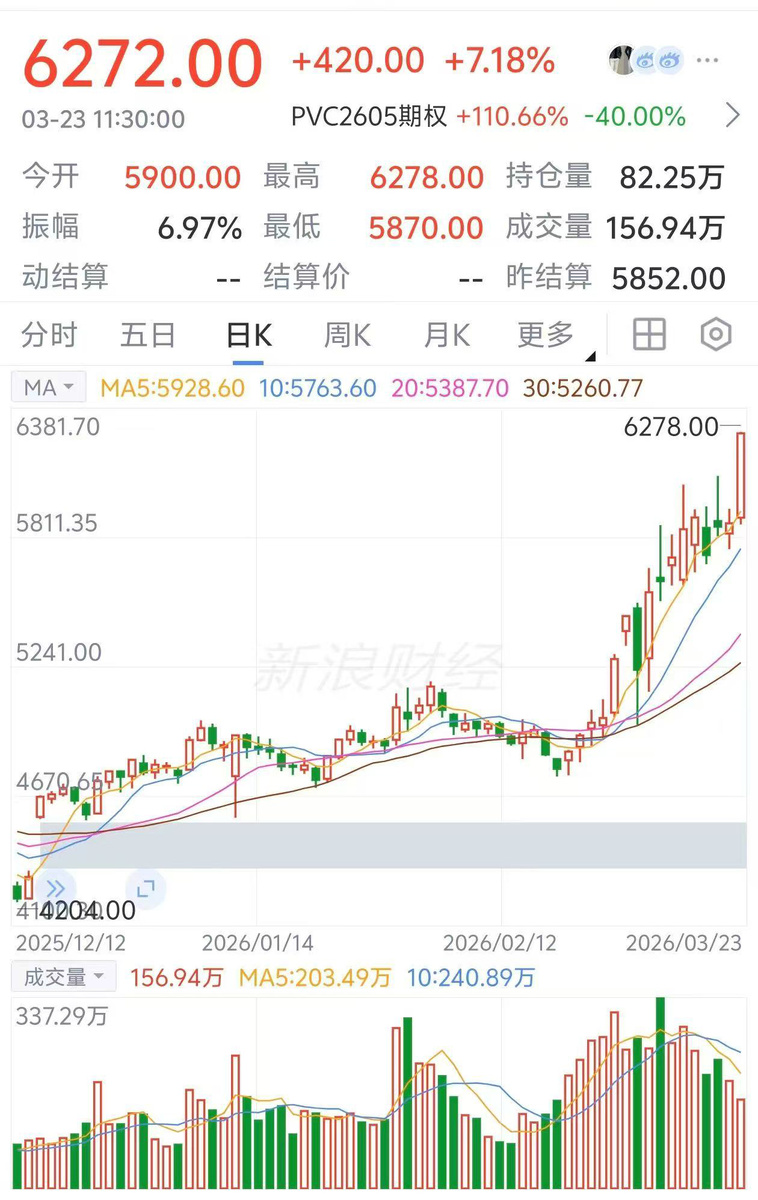Image resolution: width=758 pixels, height=1200 pixels.
Task: Change the 成交量 sub-indicator dropdown
Action: click(63, 977)
